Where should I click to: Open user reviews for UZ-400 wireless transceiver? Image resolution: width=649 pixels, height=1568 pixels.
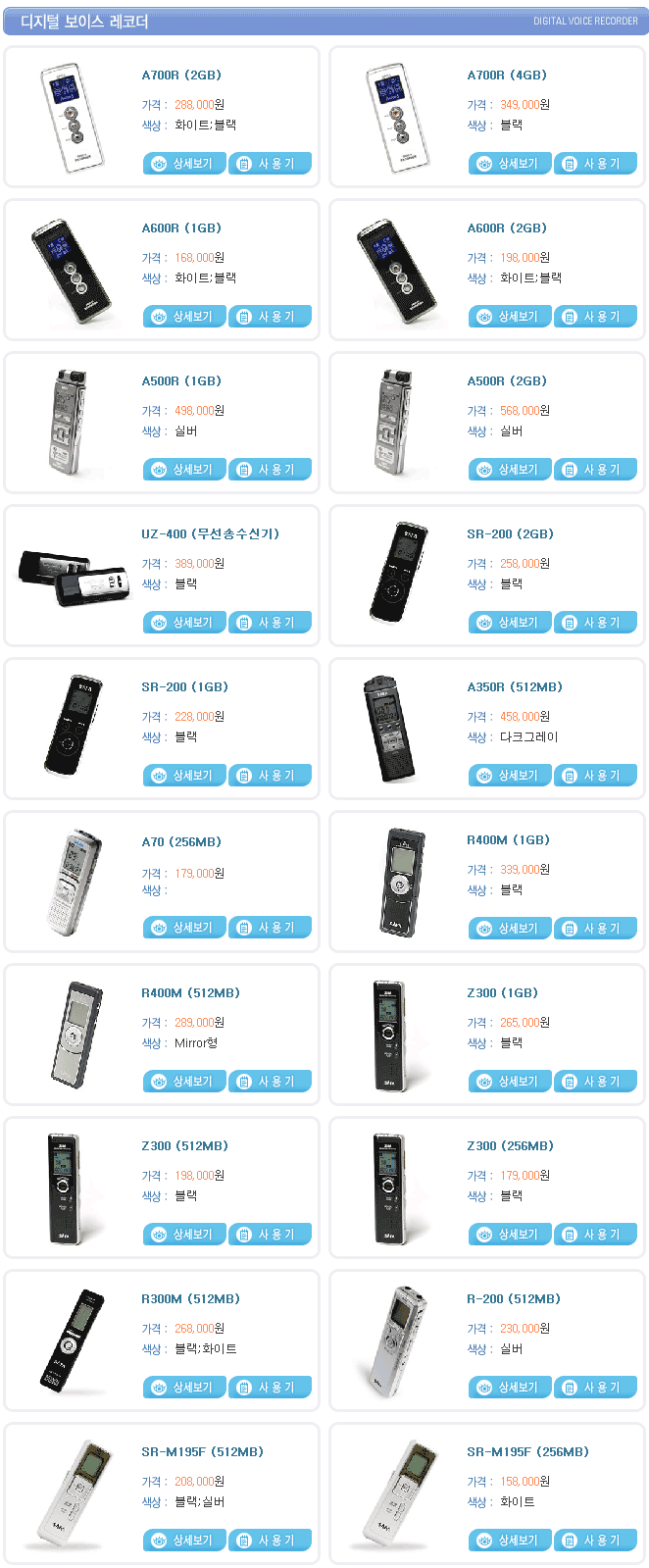pyautogui.click(x=270, y=623)
